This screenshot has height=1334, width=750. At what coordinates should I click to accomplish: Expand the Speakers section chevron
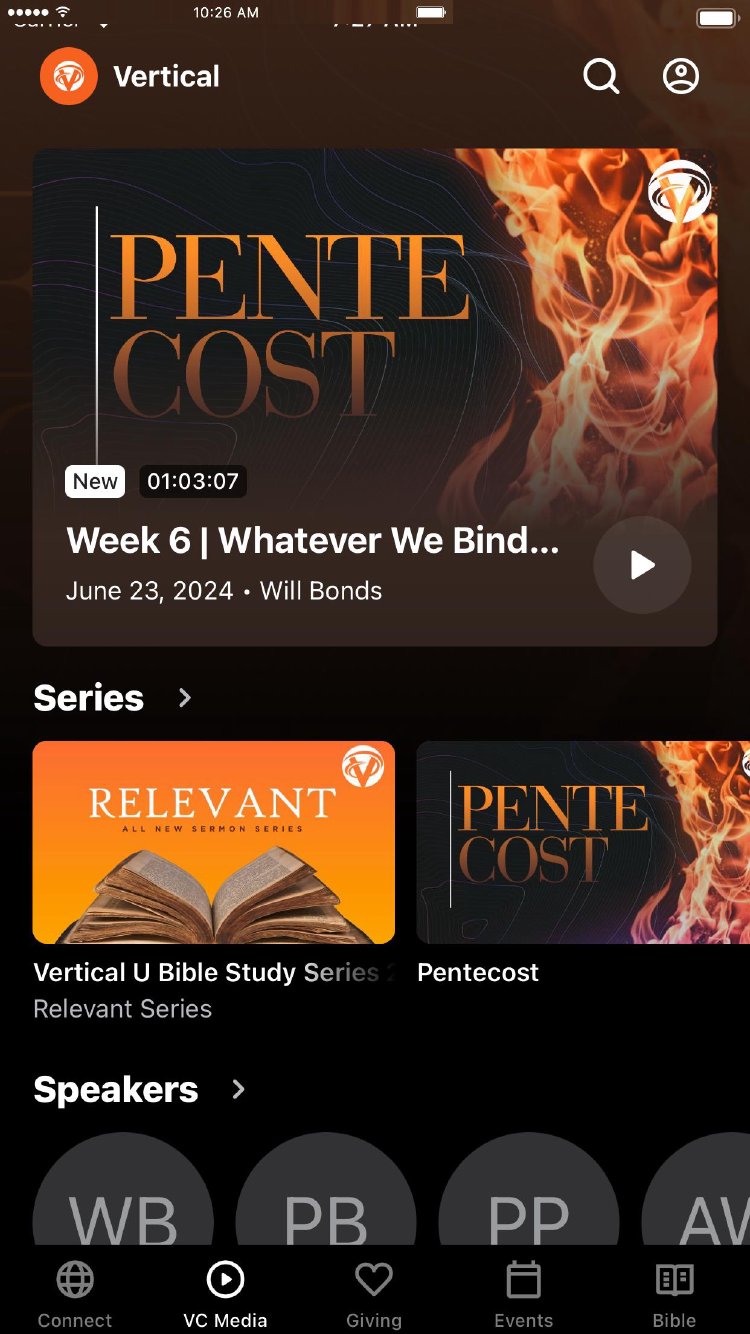[238, 1089]
